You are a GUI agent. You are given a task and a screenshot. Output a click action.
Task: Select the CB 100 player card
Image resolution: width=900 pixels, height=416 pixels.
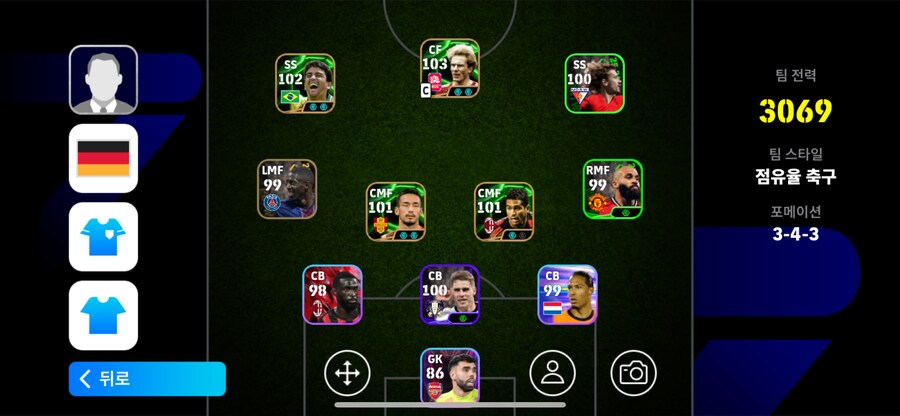pyautogui.click(x=449, y=295)
